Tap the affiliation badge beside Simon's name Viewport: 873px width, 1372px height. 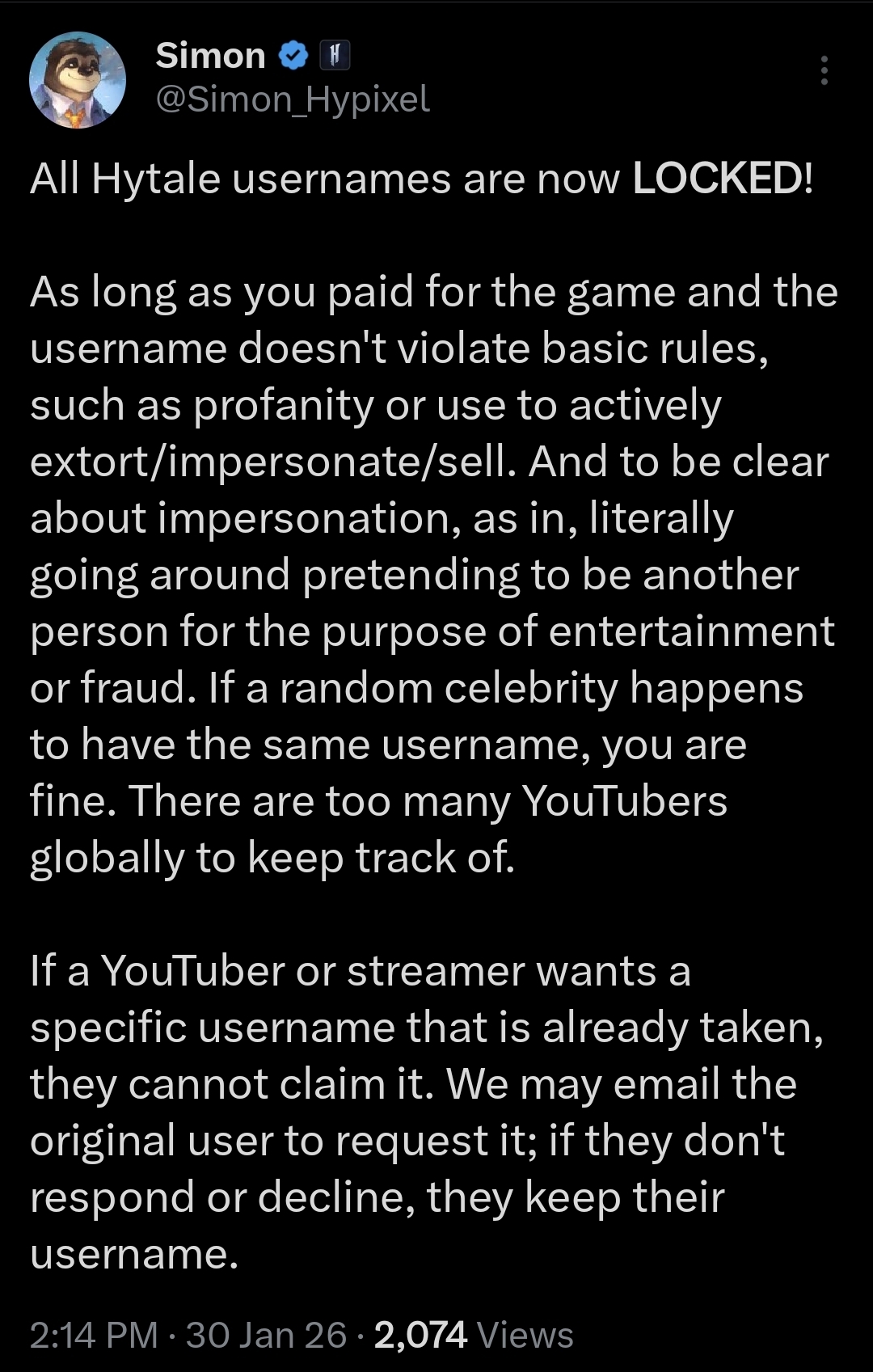pos(335,56)
